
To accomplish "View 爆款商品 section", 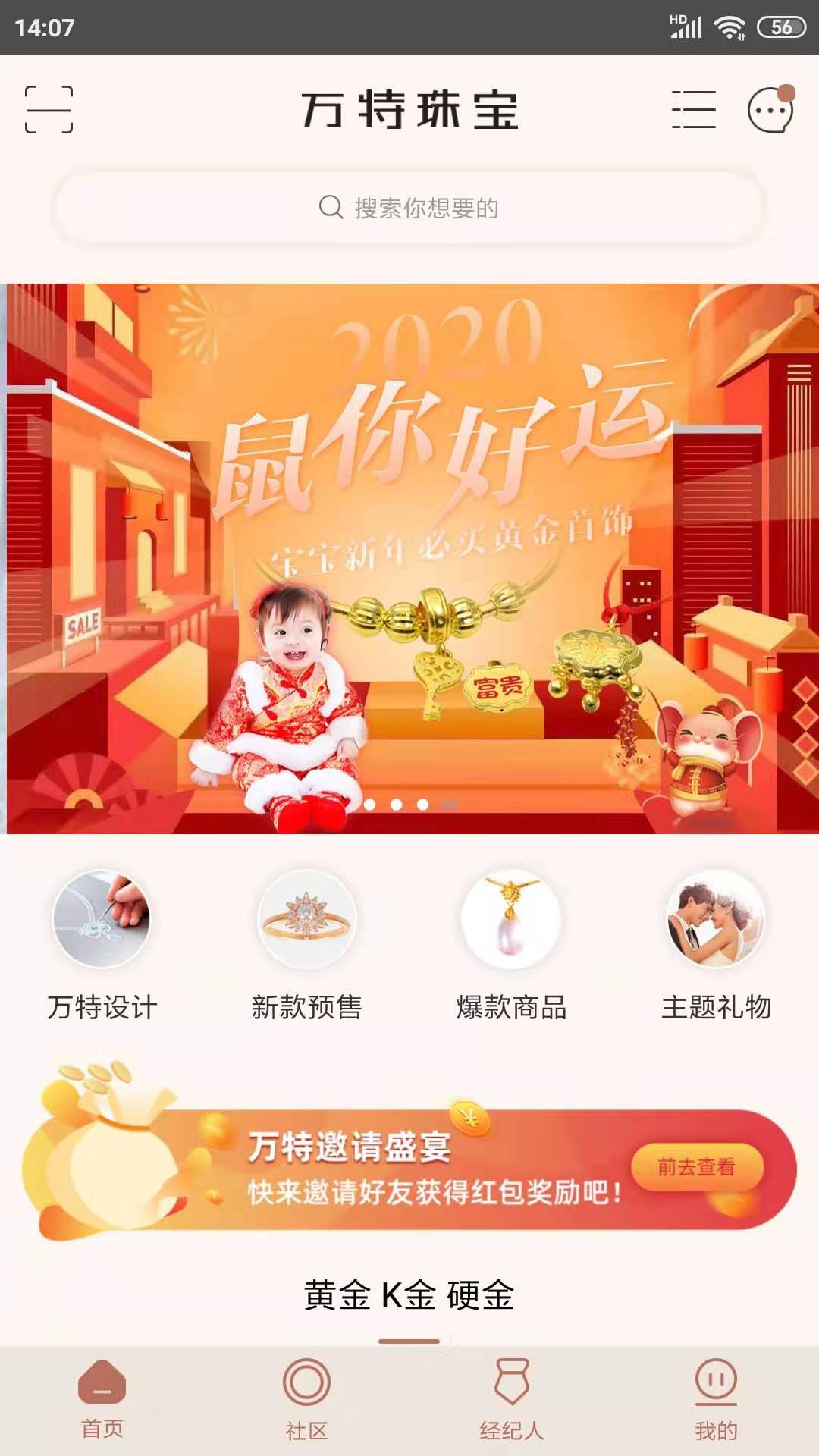I will (511, 945).
